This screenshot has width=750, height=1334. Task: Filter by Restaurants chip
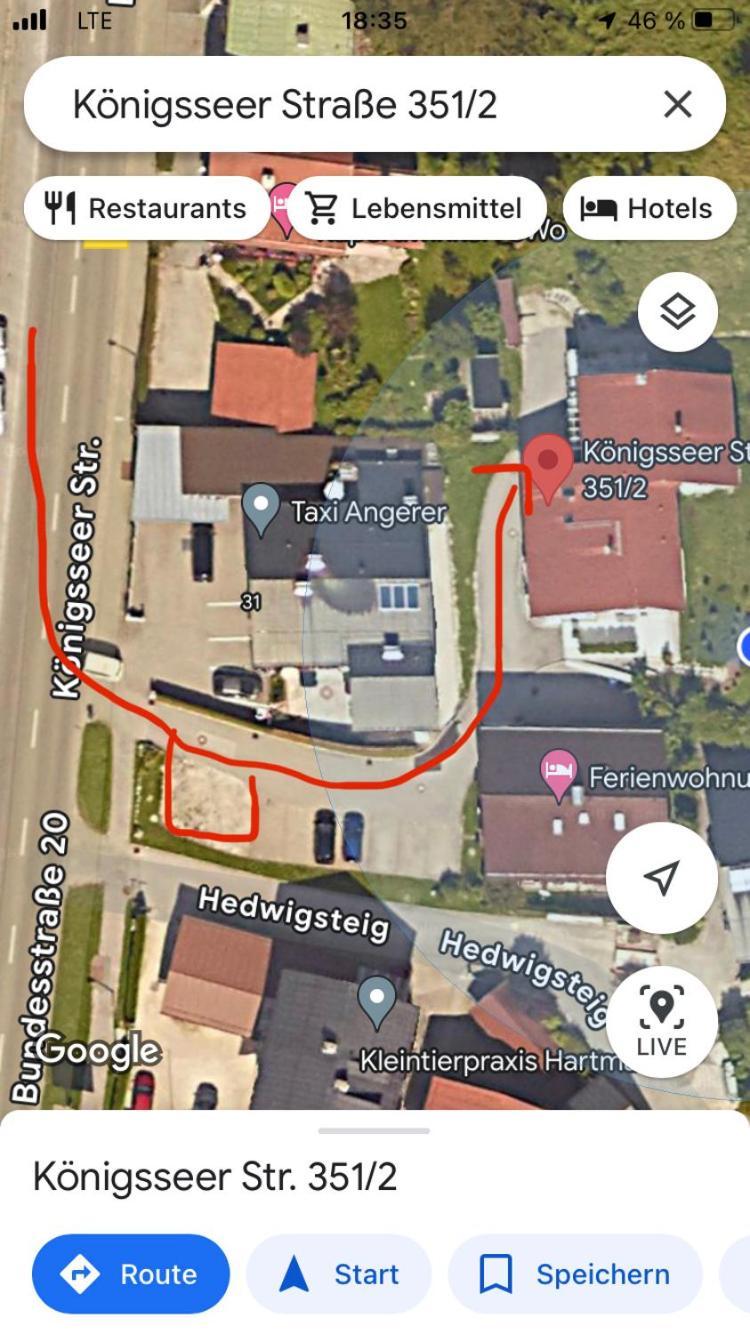(x=146, y=208)
